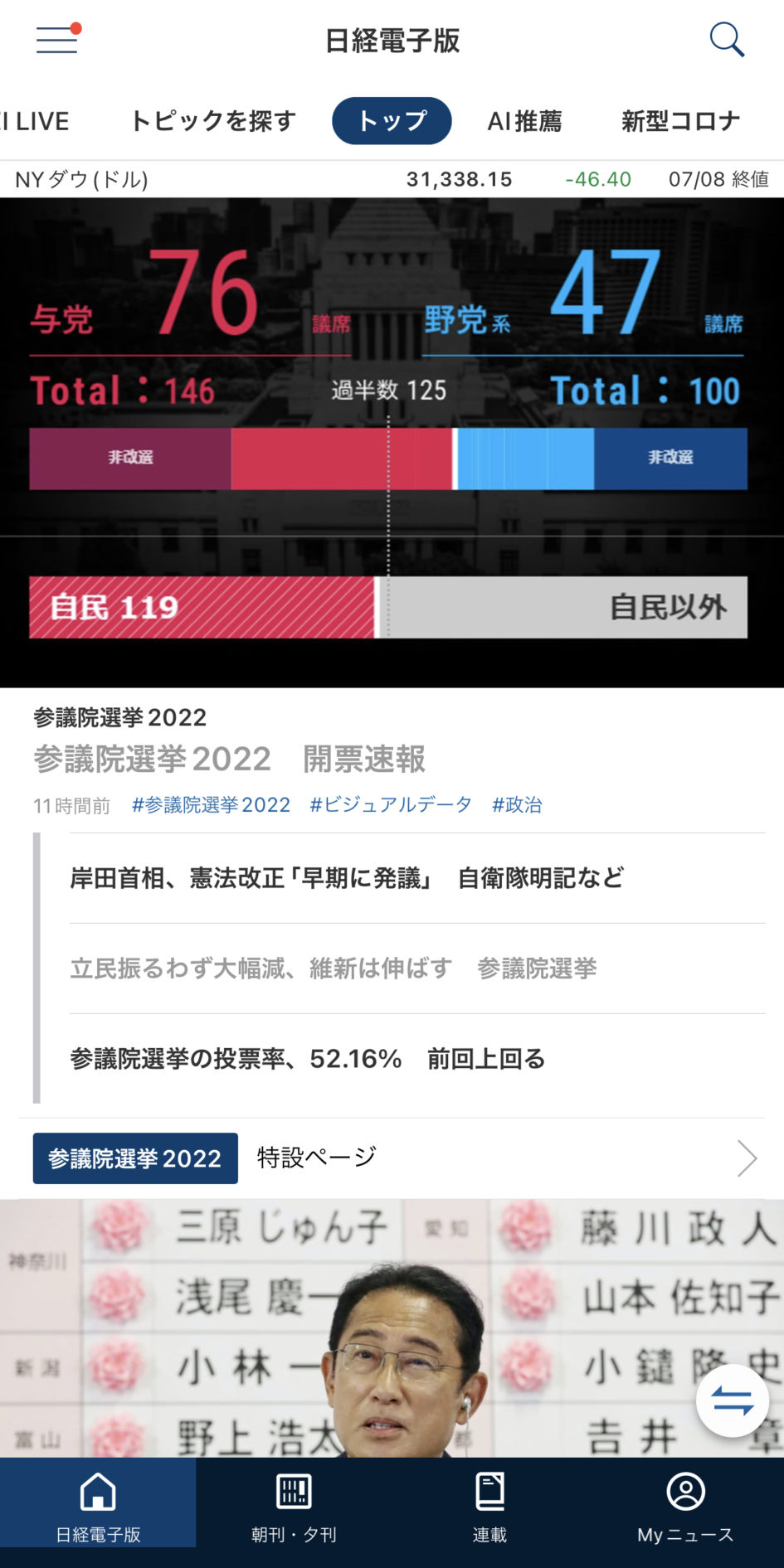Open the 投票率52.16% article

point(307,1059)
